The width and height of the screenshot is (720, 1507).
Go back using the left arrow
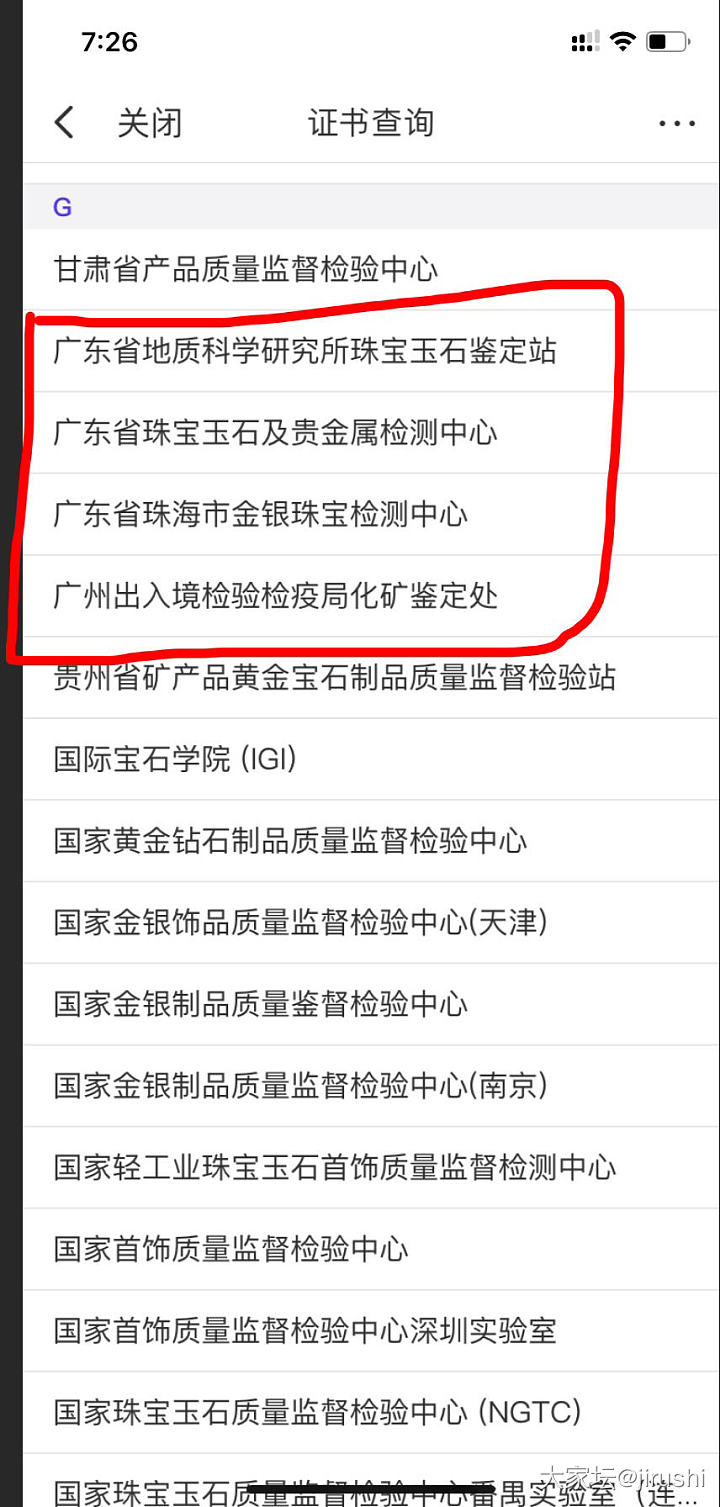(64, 123)
